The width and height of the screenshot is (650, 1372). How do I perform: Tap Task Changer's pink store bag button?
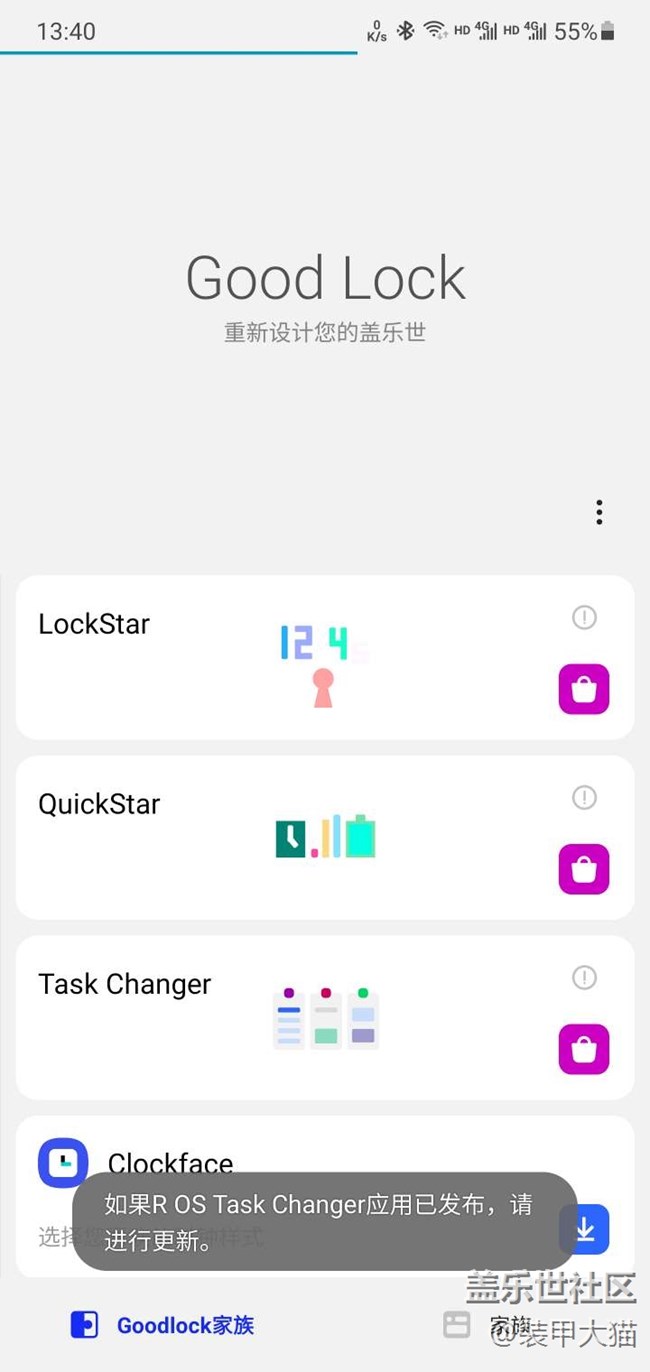point(584,1049)
